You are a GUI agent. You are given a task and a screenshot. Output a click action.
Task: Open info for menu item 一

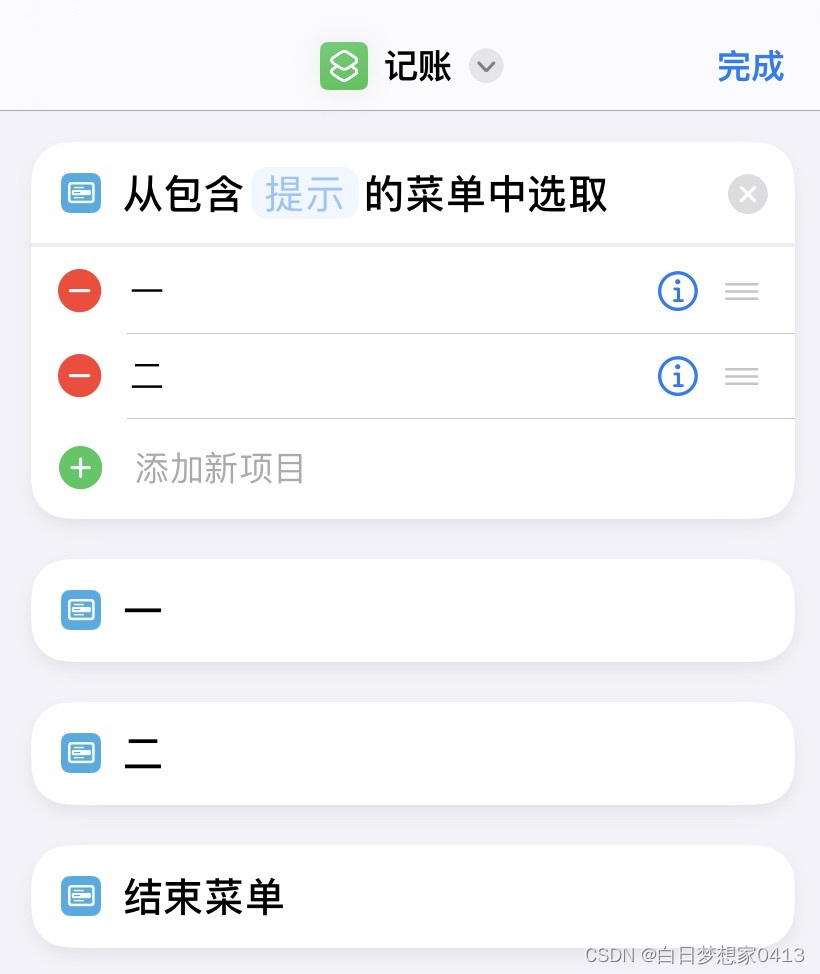click(677, 291)
